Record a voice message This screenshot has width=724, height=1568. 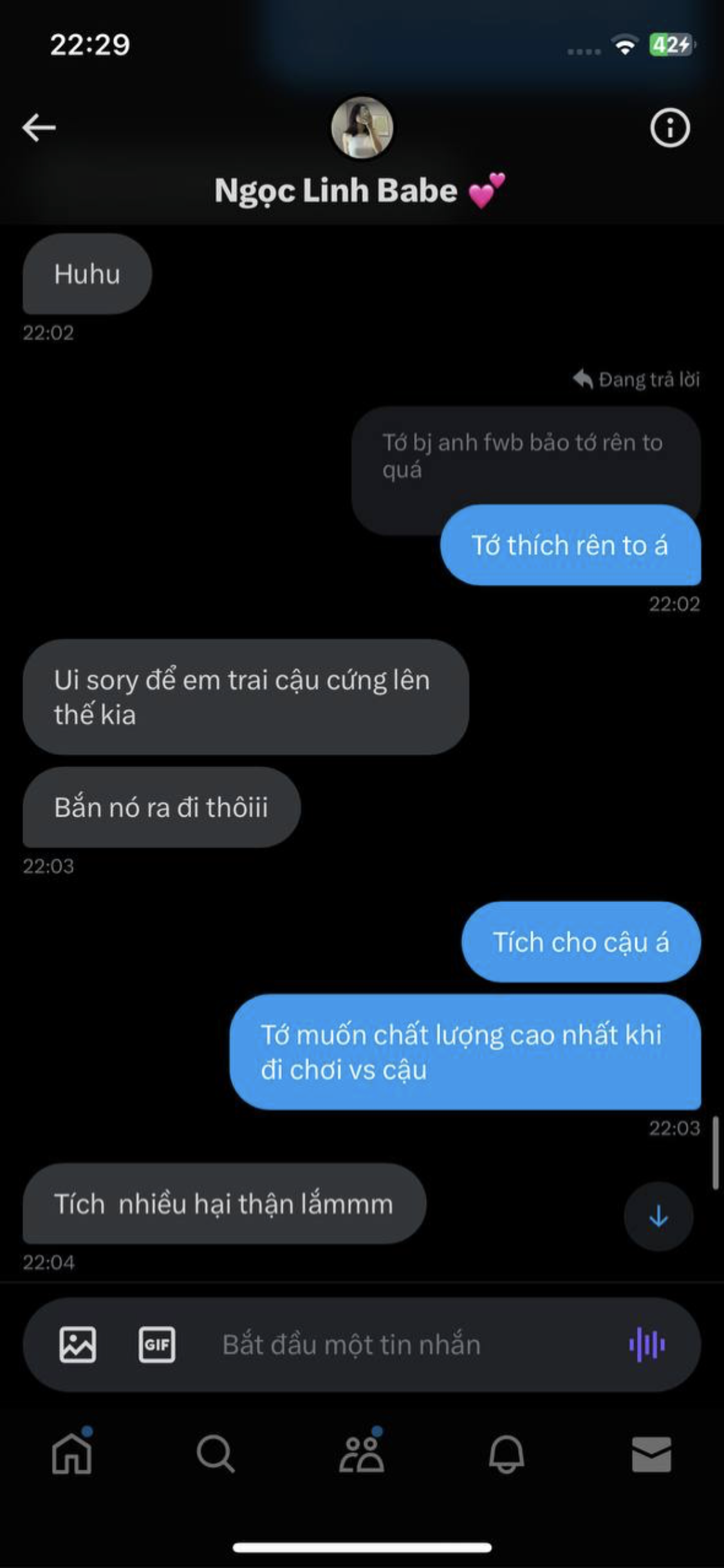pyautogui.click(x=647, y=1345)
